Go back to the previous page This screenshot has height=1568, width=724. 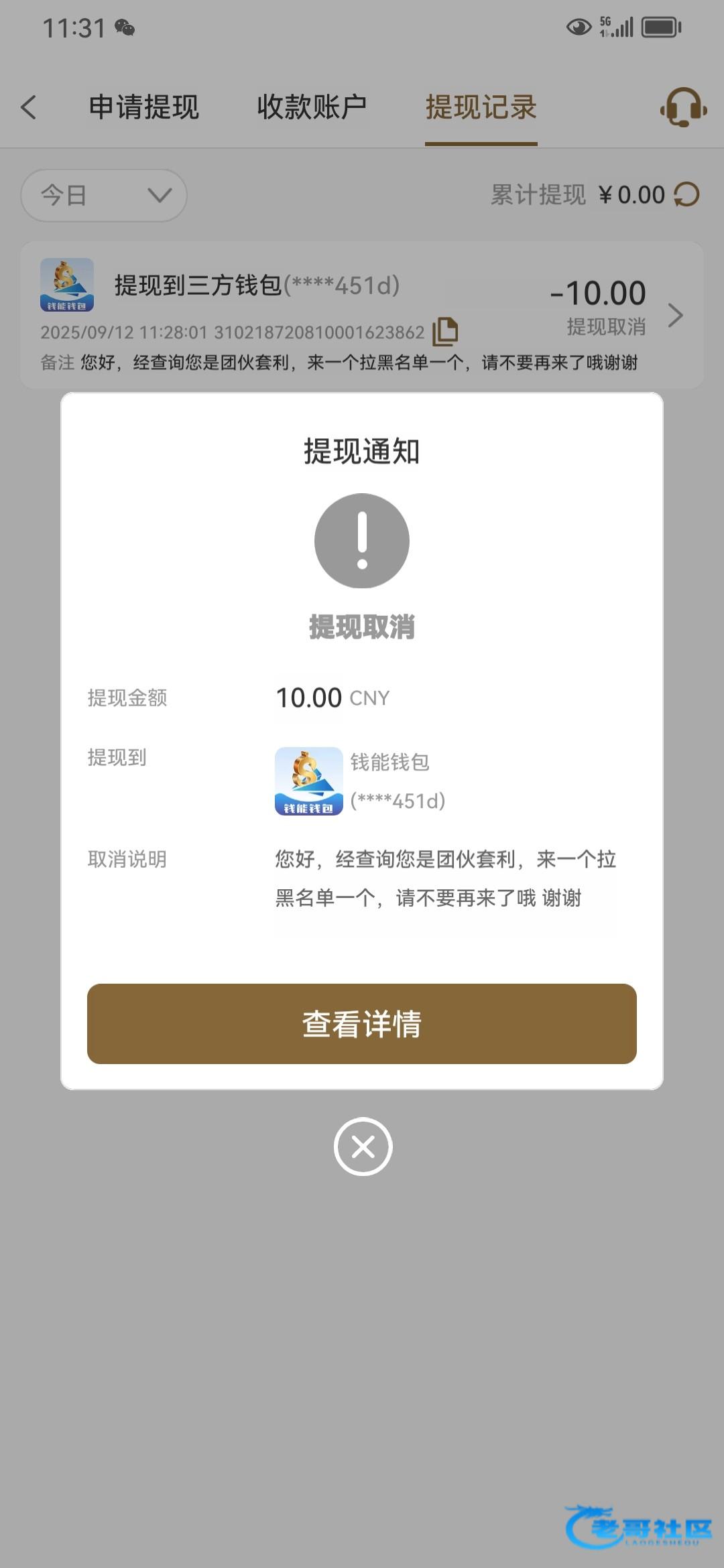pos(29,107)
